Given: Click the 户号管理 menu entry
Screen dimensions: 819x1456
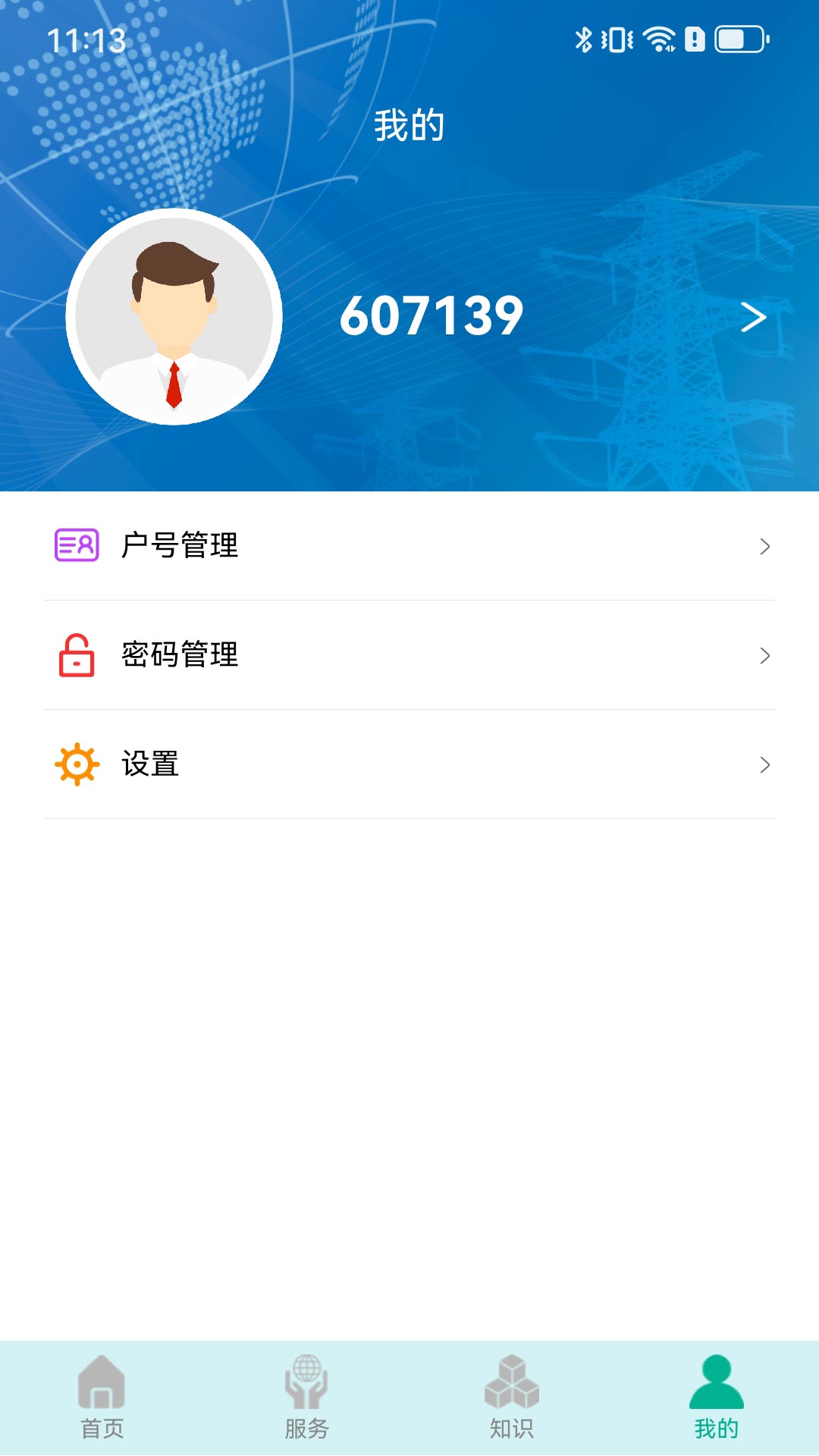Looking at the screenshot, I should point(180,547).
